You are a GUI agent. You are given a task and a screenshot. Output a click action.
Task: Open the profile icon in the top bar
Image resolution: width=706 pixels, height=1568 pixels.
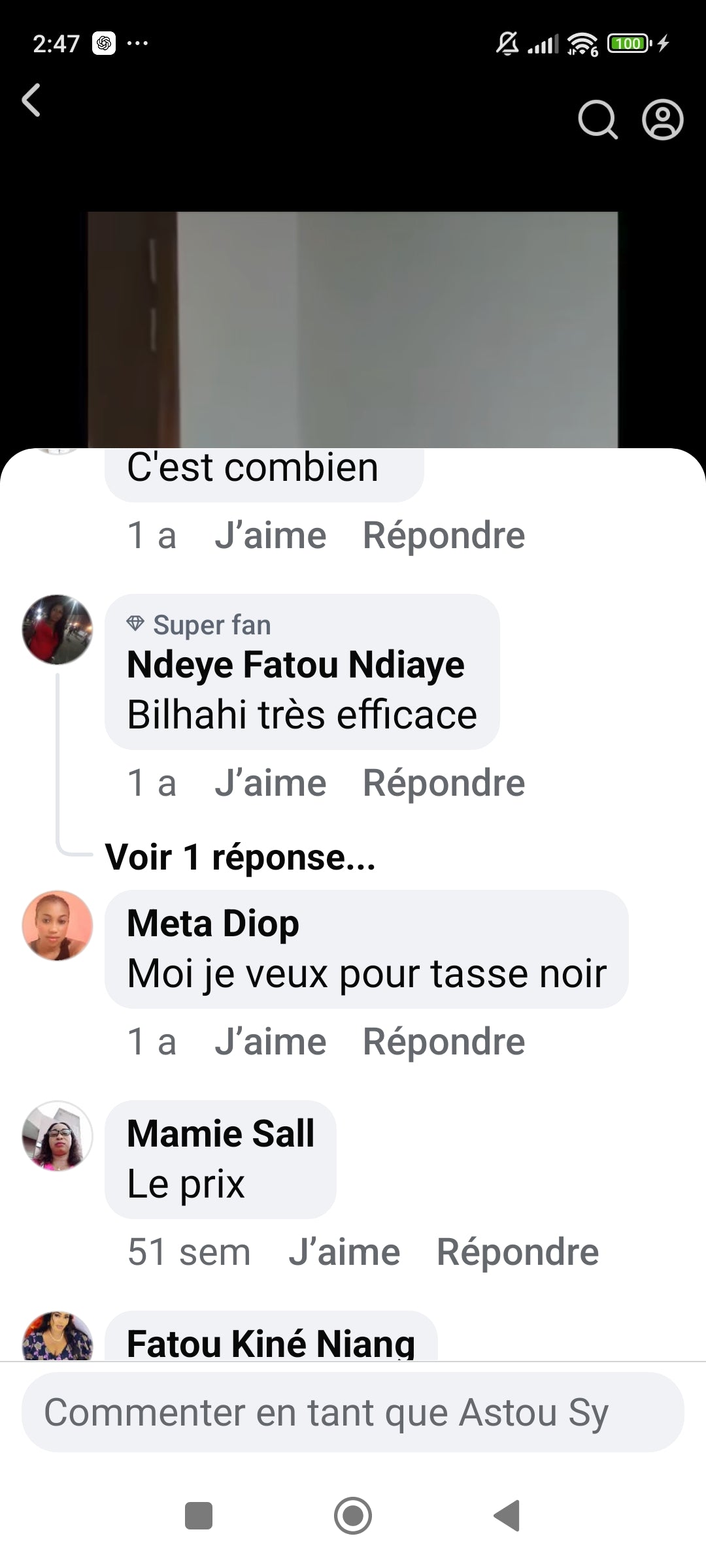tap(662, 120)
